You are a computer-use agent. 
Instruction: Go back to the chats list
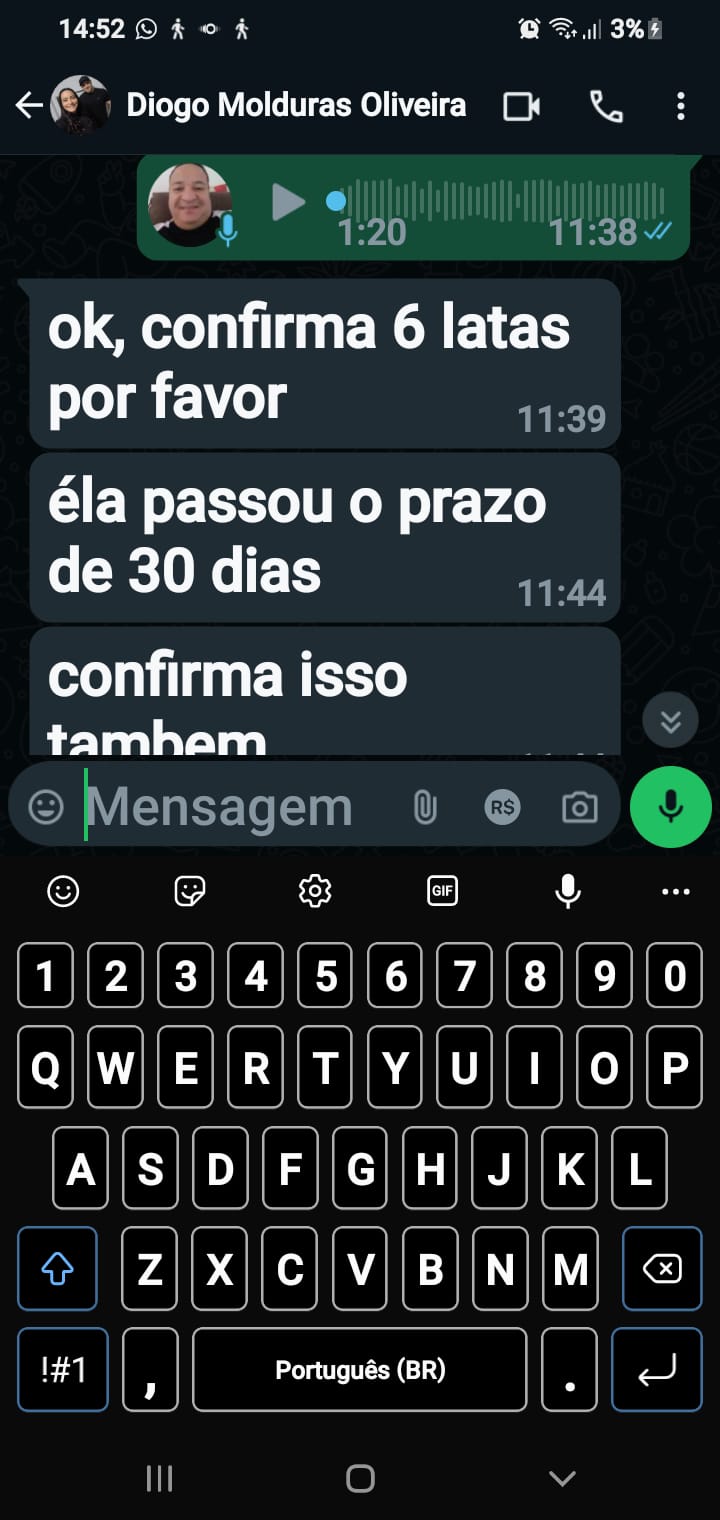[29, 106]
